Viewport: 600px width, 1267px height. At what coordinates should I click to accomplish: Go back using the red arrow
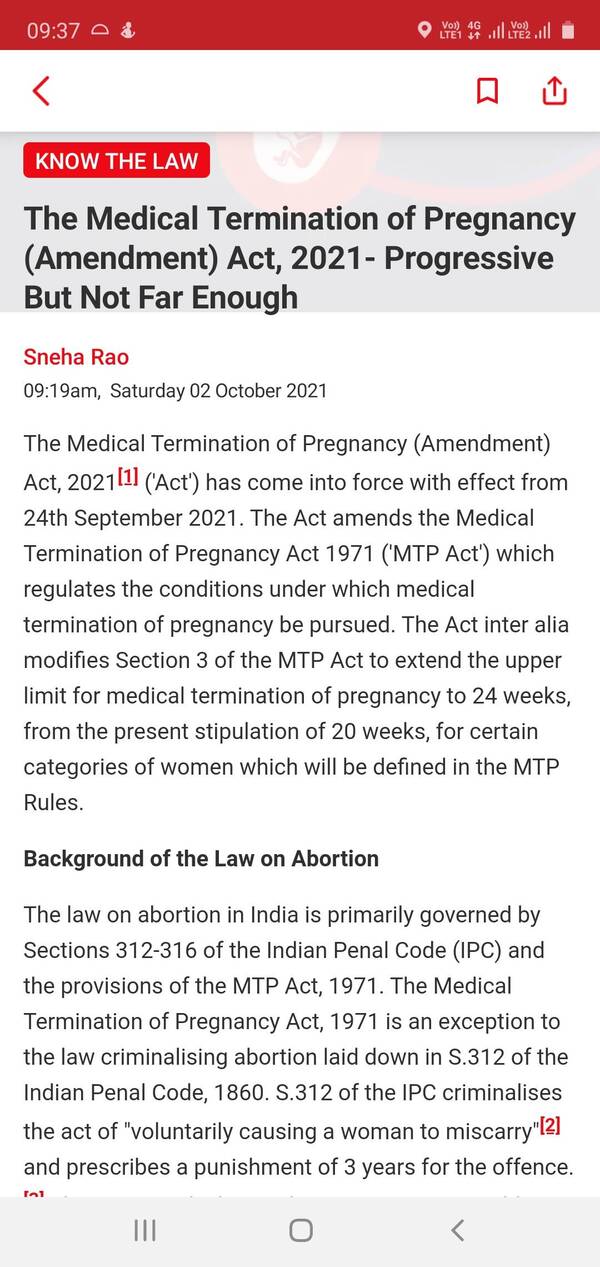click(41, 91)
